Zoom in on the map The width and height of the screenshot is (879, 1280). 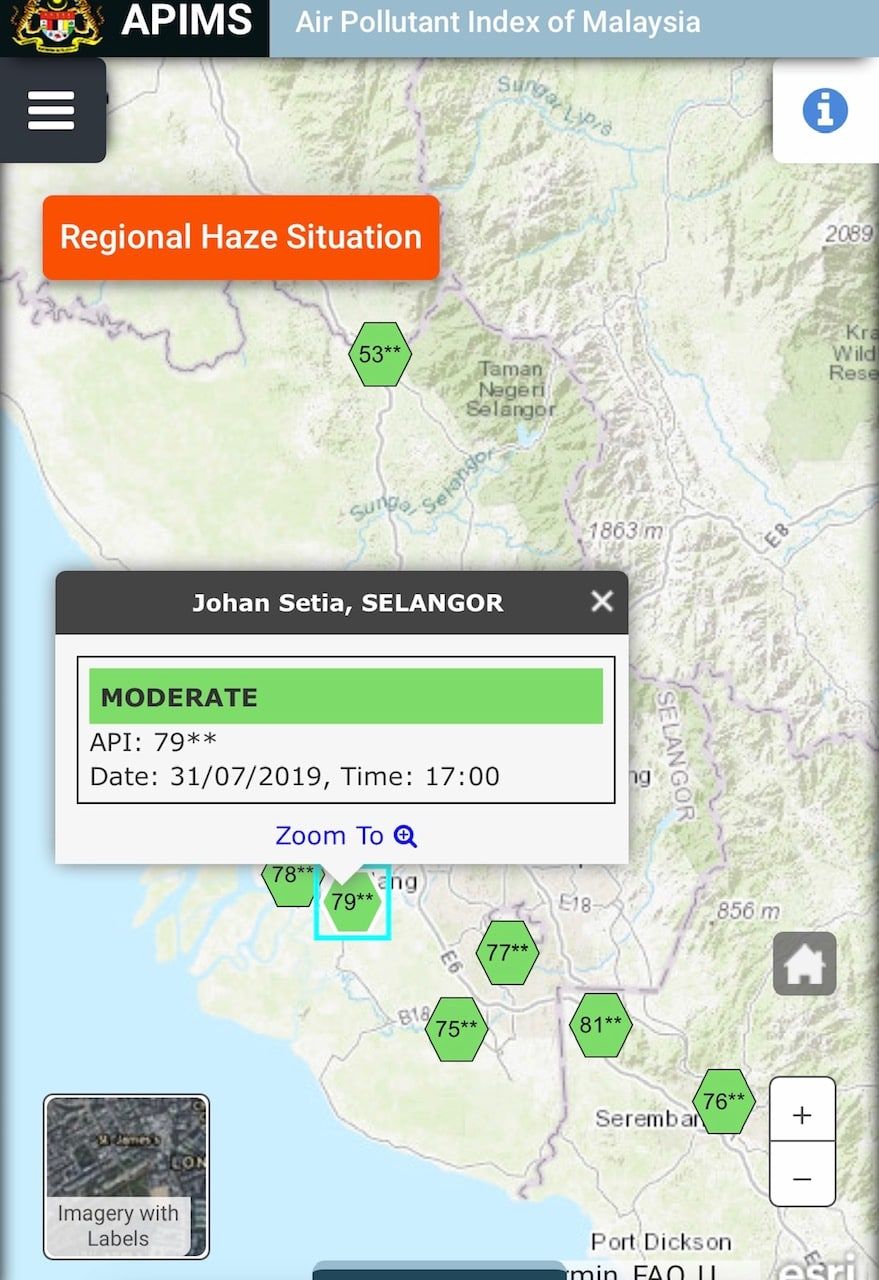pos(802,1116)
